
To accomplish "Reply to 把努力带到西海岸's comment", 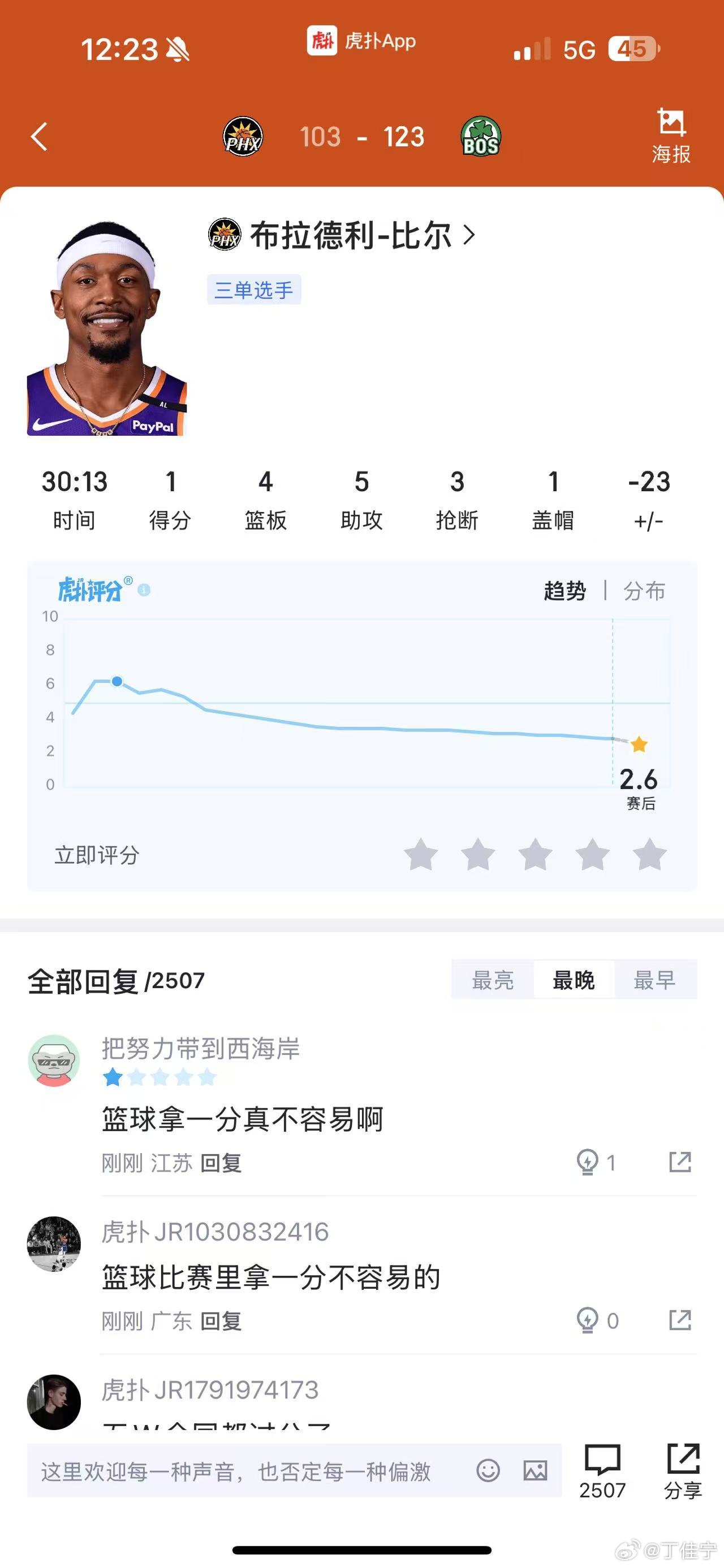I will click(221, 1163).
